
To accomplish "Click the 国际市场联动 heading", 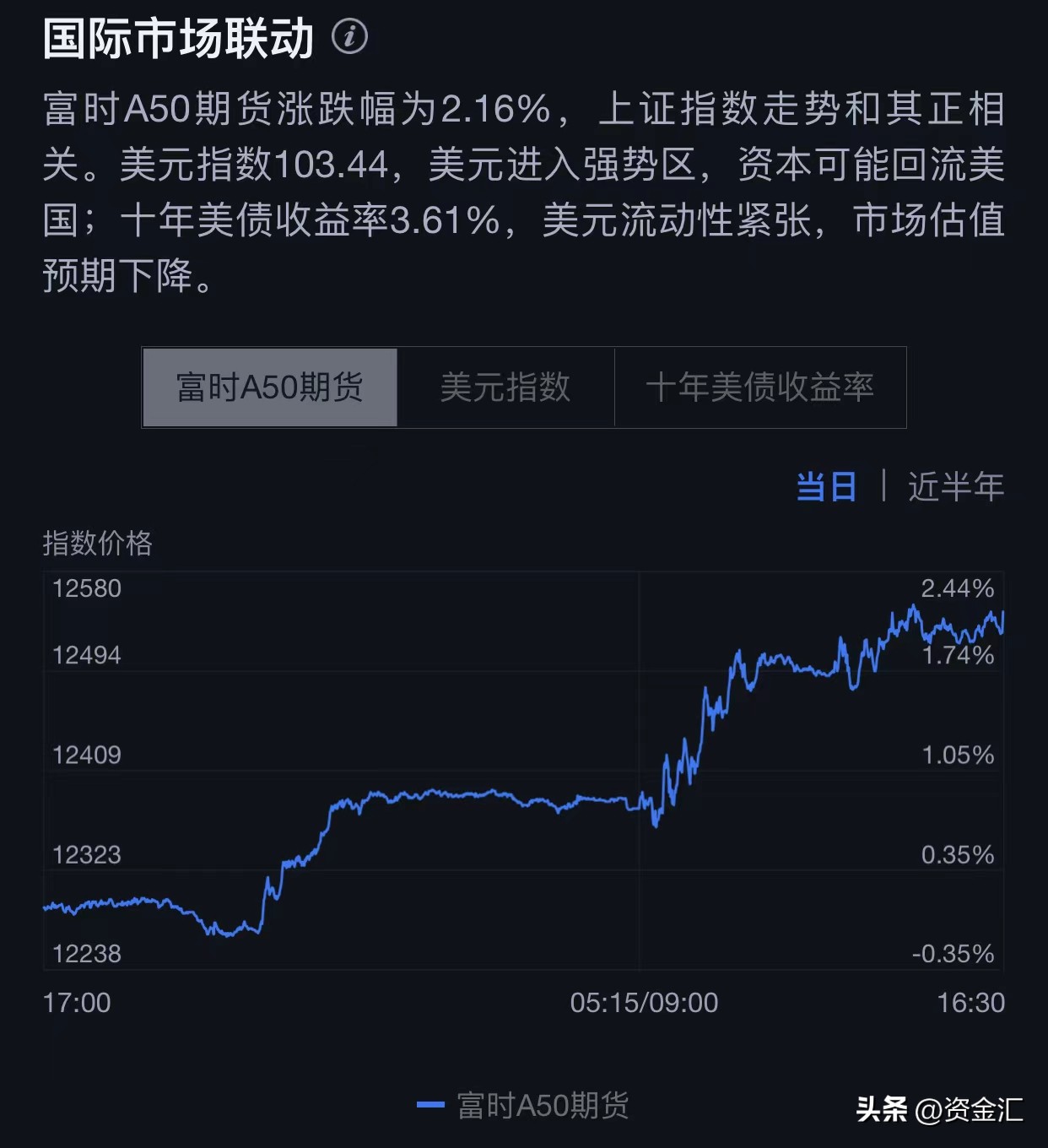I will pyautogui.click(x=177, y=35).
